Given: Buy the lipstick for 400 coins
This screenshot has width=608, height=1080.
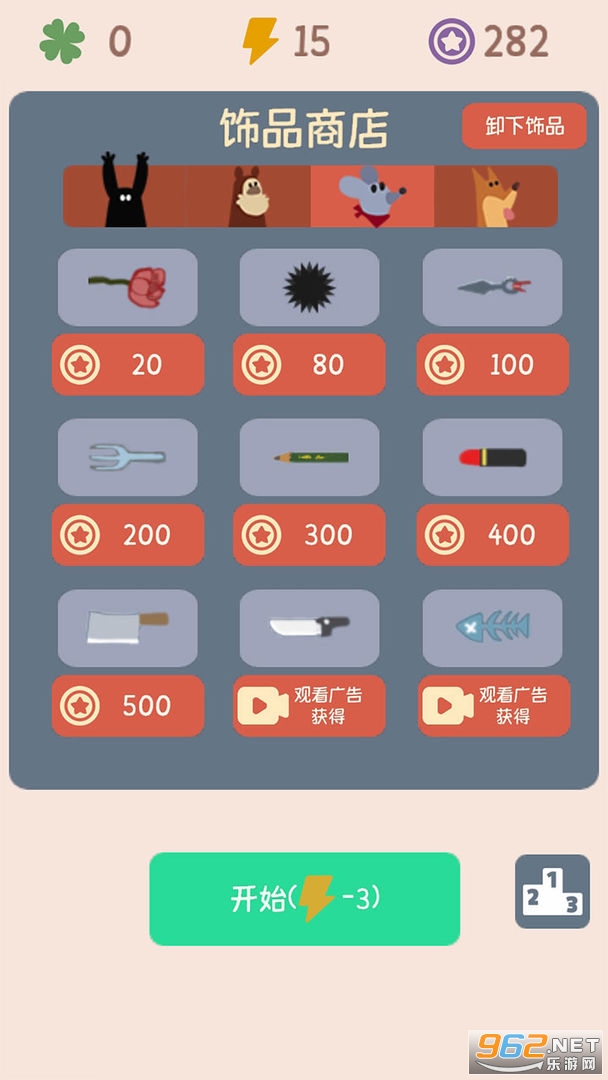Looking at the screenshot, I should 493,535.
